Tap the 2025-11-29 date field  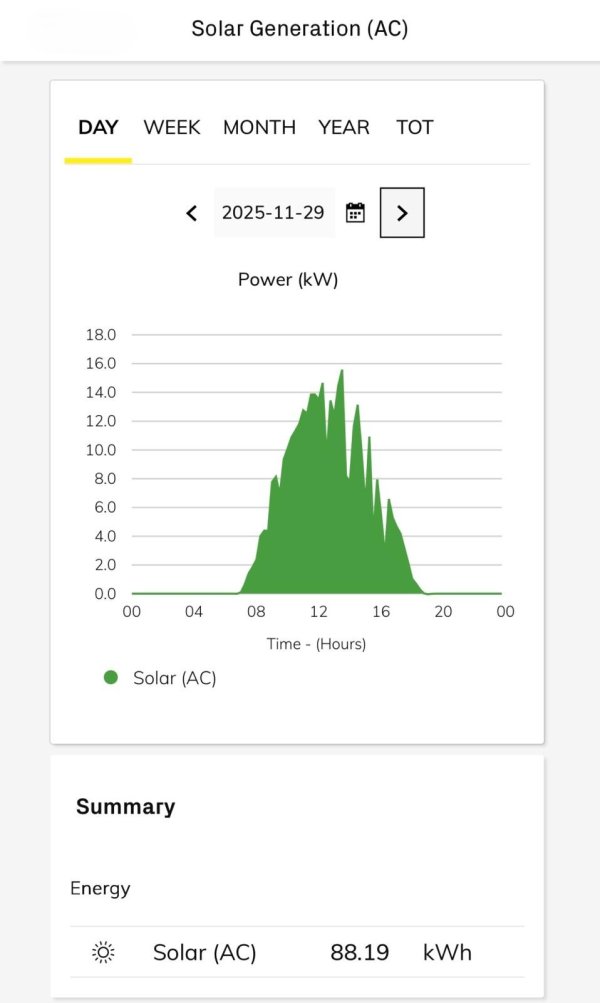(273, 213)
